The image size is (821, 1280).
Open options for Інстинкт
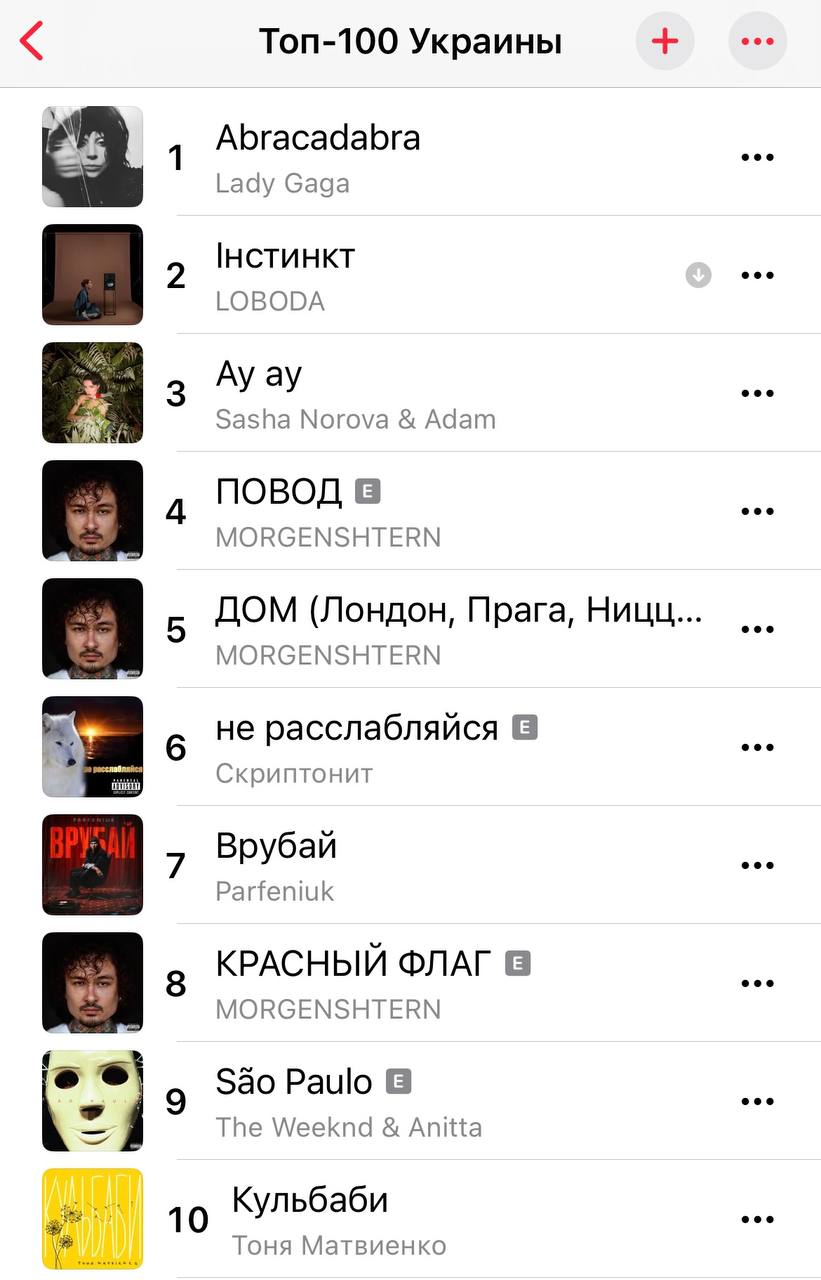pyautogui.click(x=757, y=275)
